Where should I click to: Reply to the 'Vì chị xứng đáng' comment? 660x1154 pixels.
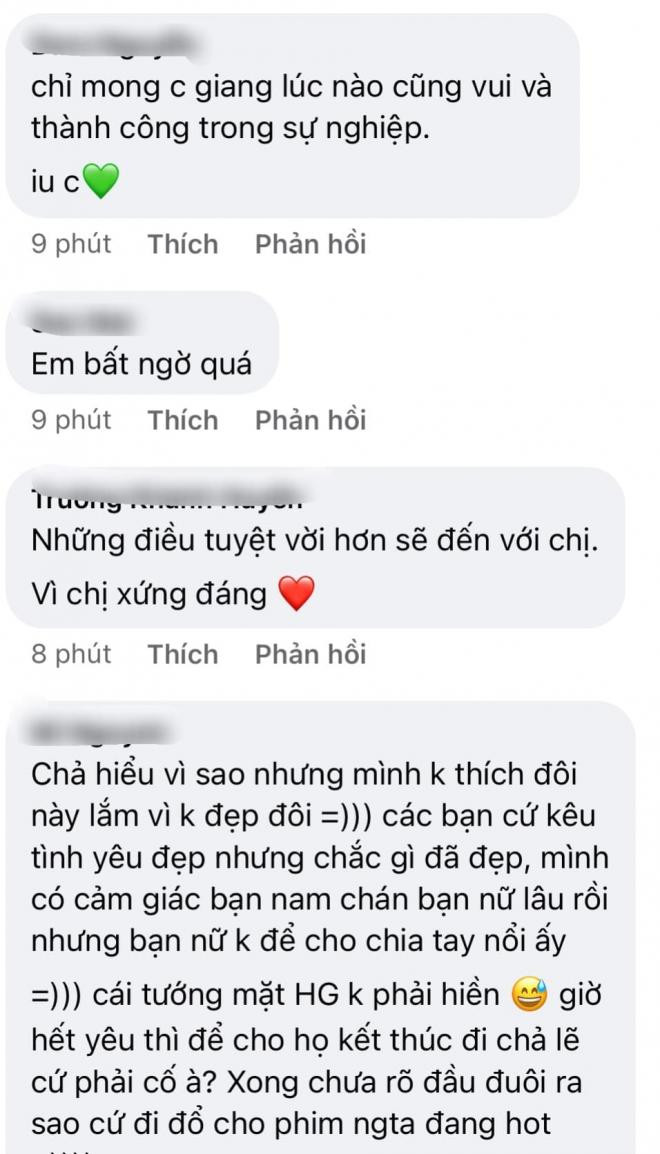click(x=310, y=654)
